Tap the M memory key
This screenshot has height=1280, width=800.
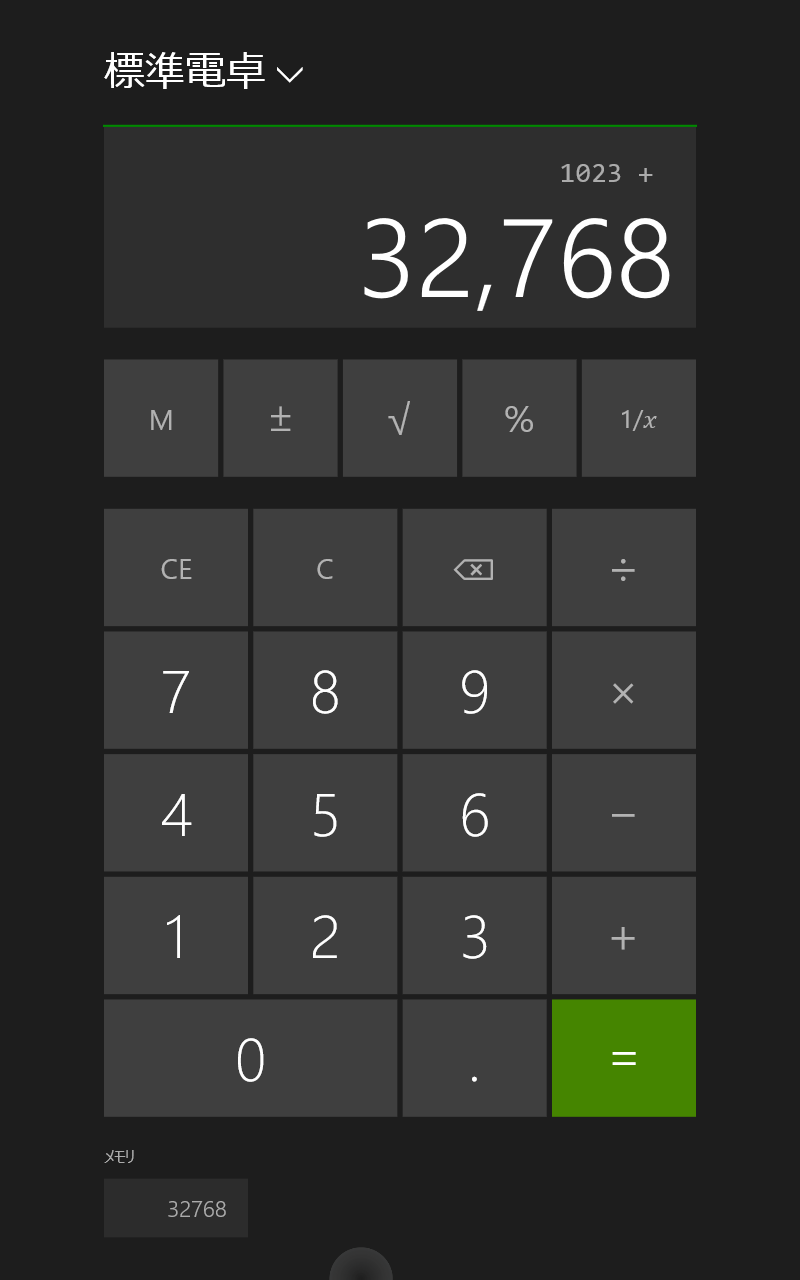pos(161,418)
